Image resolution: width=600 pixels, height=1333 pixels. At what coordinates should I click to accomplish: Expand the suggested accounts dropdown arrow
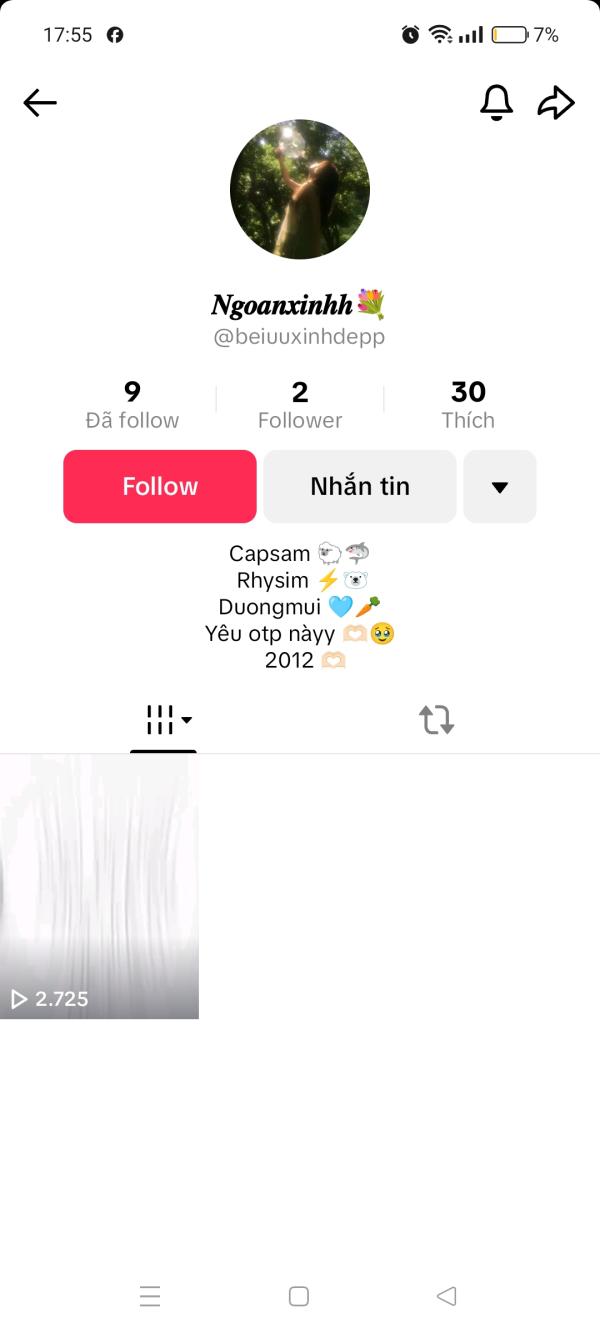pyautogui.click(x=500, y=487)
